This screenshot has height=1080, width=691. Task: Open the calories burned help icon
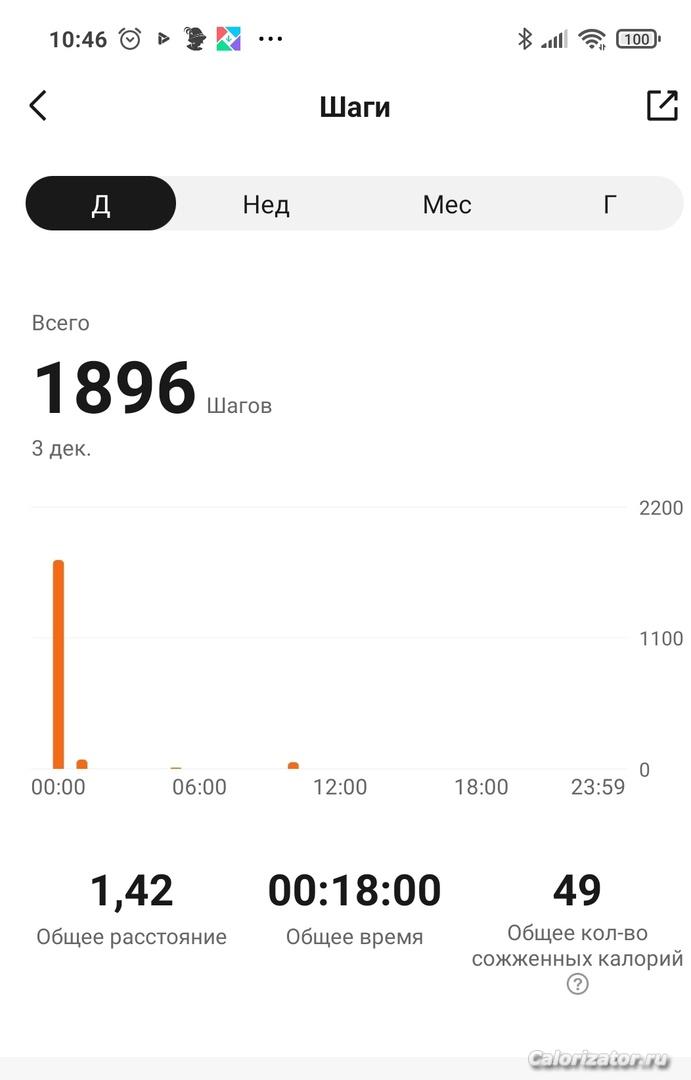point(577,984)
